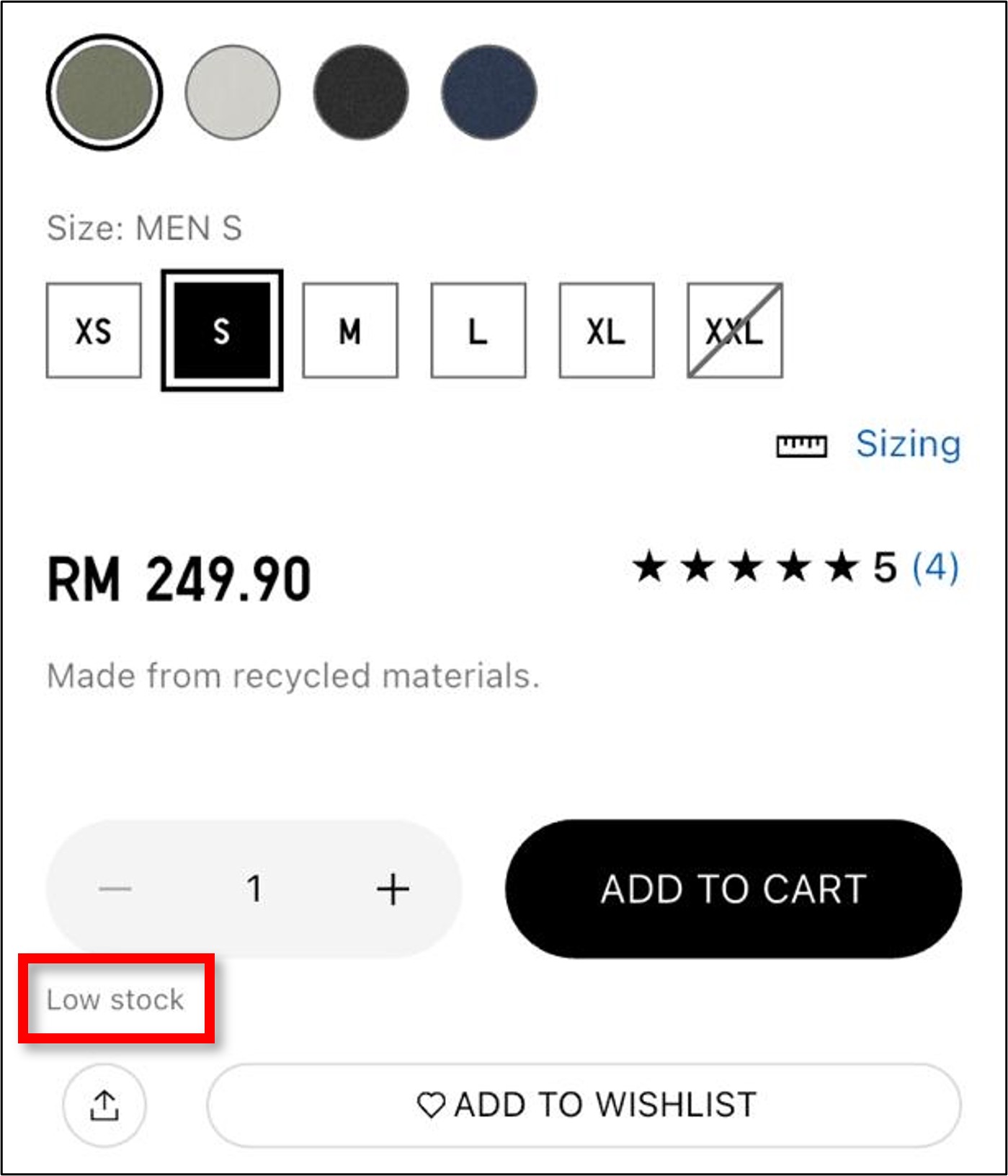The image size is (1008, 1176).
Task: Pick size L
Action: coord(478,331)
